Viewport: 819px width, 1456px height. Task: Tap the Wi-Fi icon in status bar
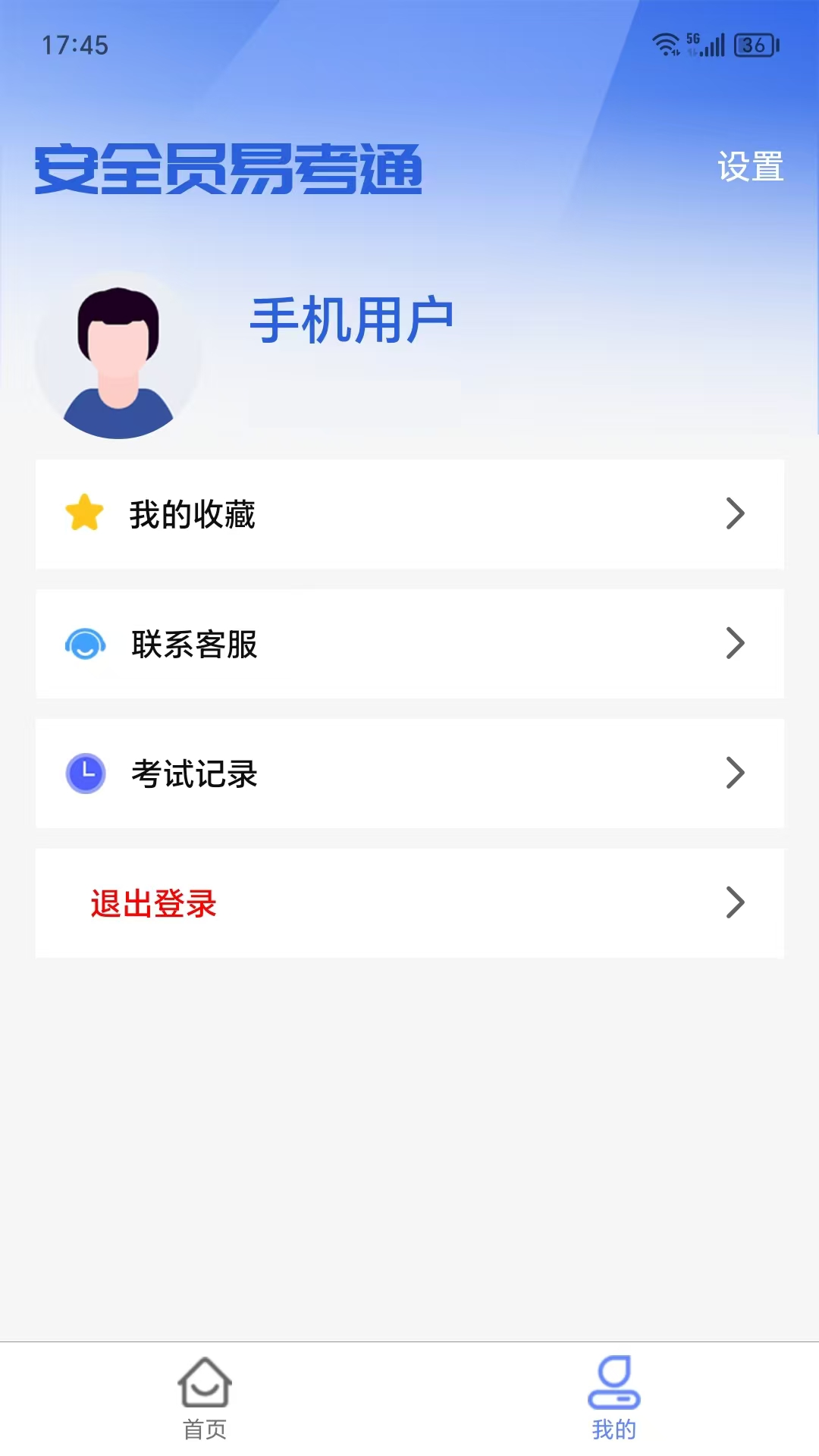click(x=666, y=44)
